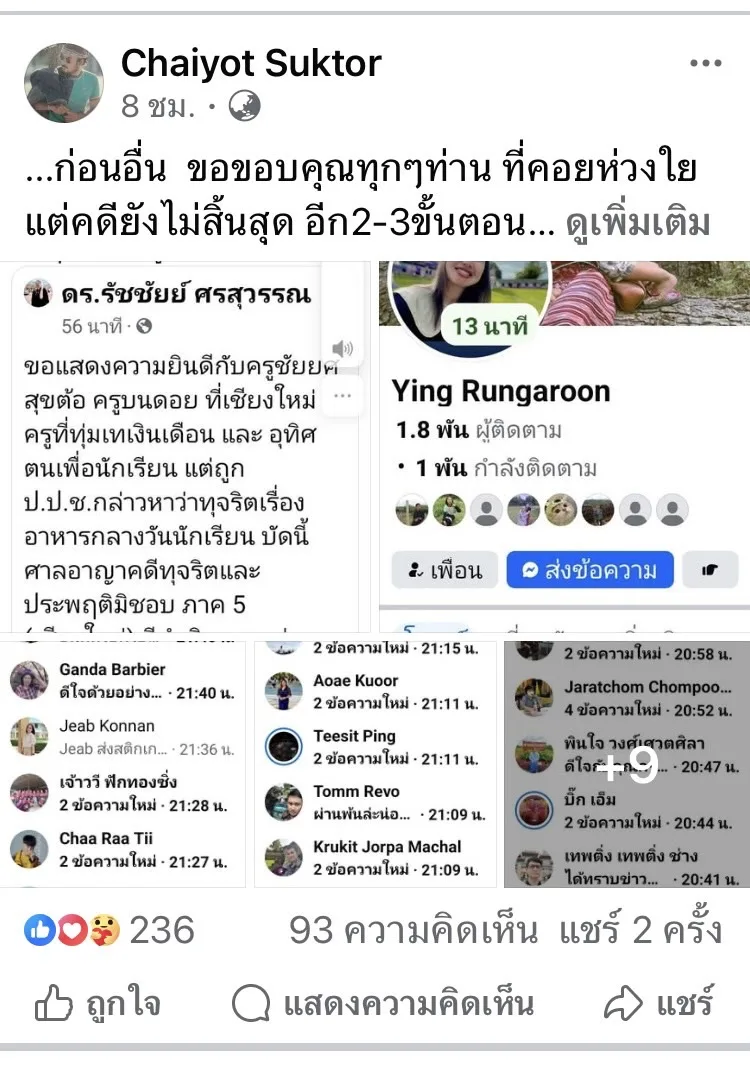Like the post with ถูกใจ
750x1072 pixels.
(x=98, y=1003)
